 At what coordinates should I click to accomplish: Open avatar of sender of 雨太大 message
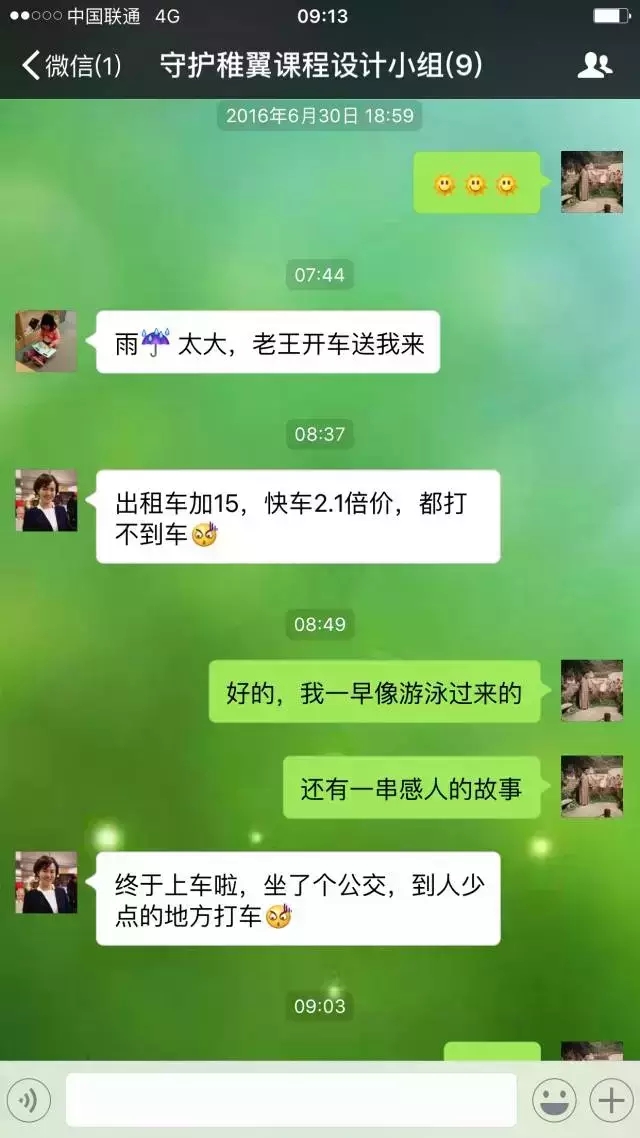pyautogui.click(x=46, y=341)
